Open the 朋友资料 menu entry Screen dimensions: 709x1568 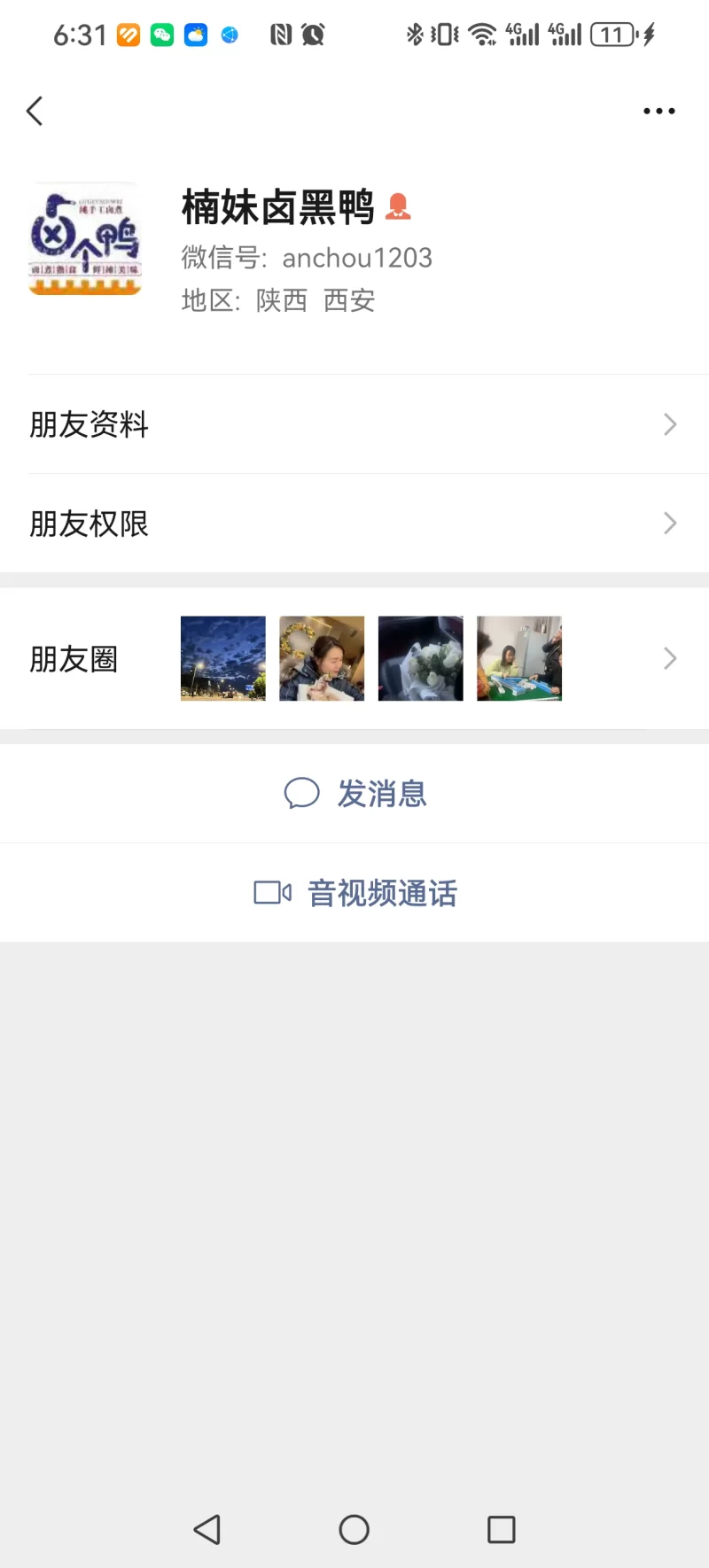point(89,424)
